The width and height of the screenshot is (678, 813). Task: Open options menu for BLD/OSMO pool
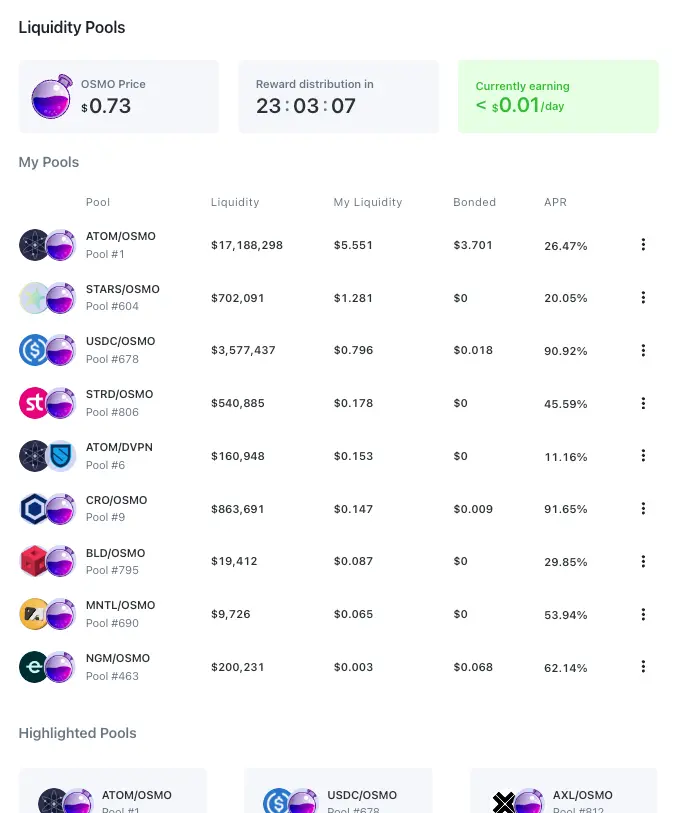[643, 561]
